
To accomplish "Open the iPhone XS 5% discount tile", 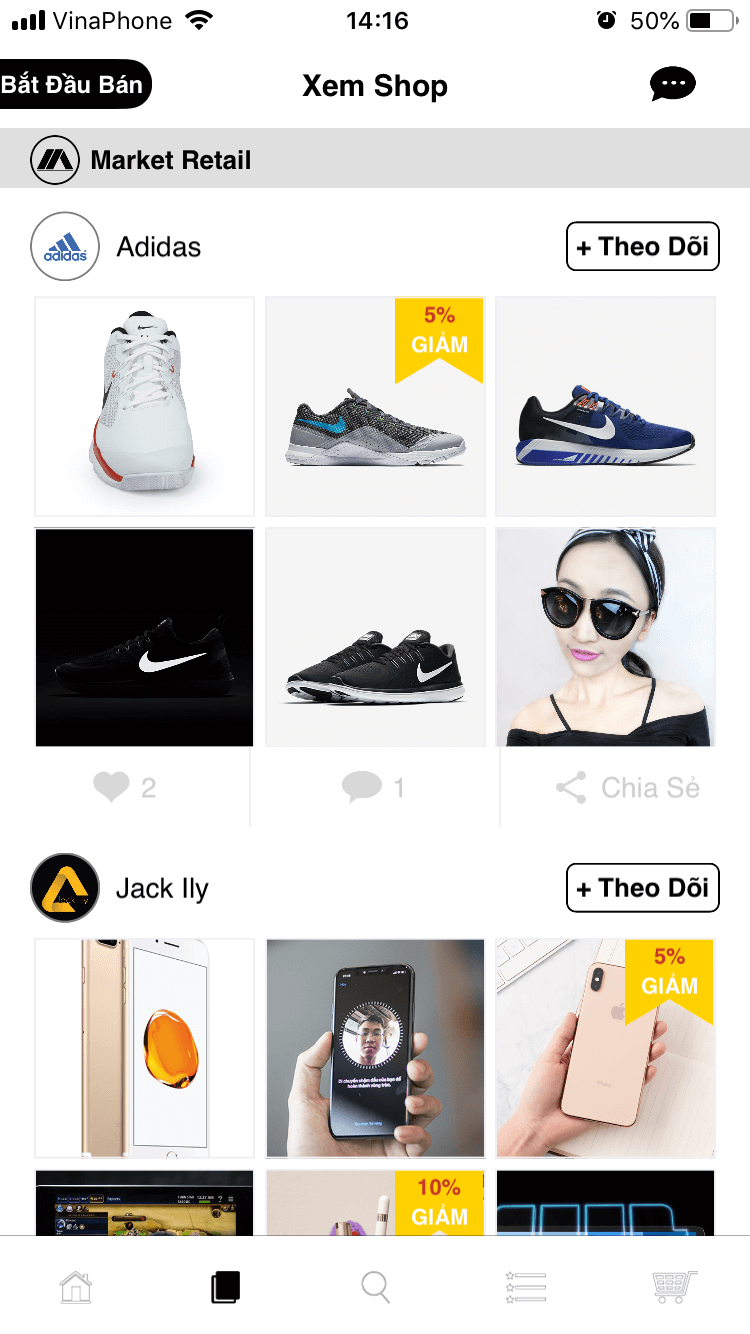I will [605, 1048].
